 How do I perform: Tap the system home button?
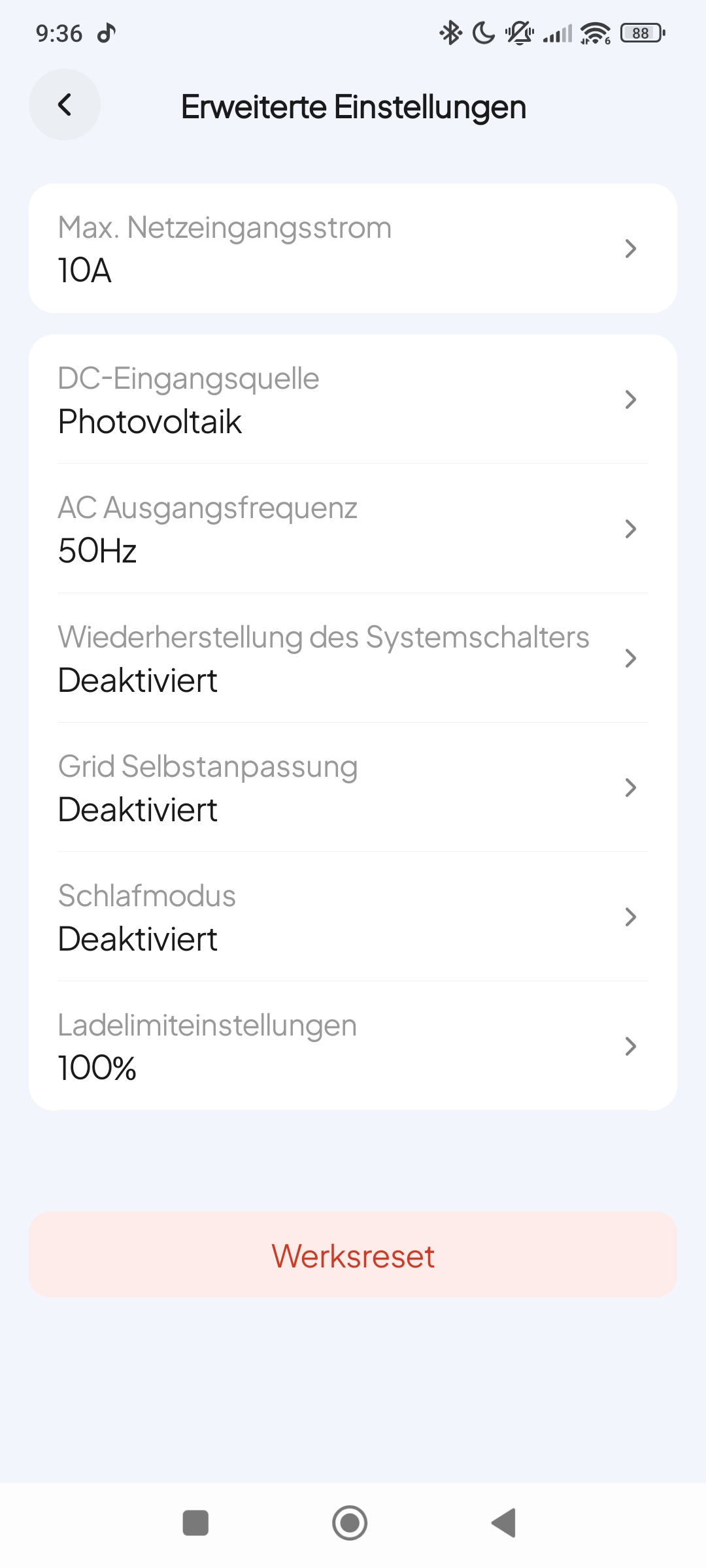(350, 1523)
